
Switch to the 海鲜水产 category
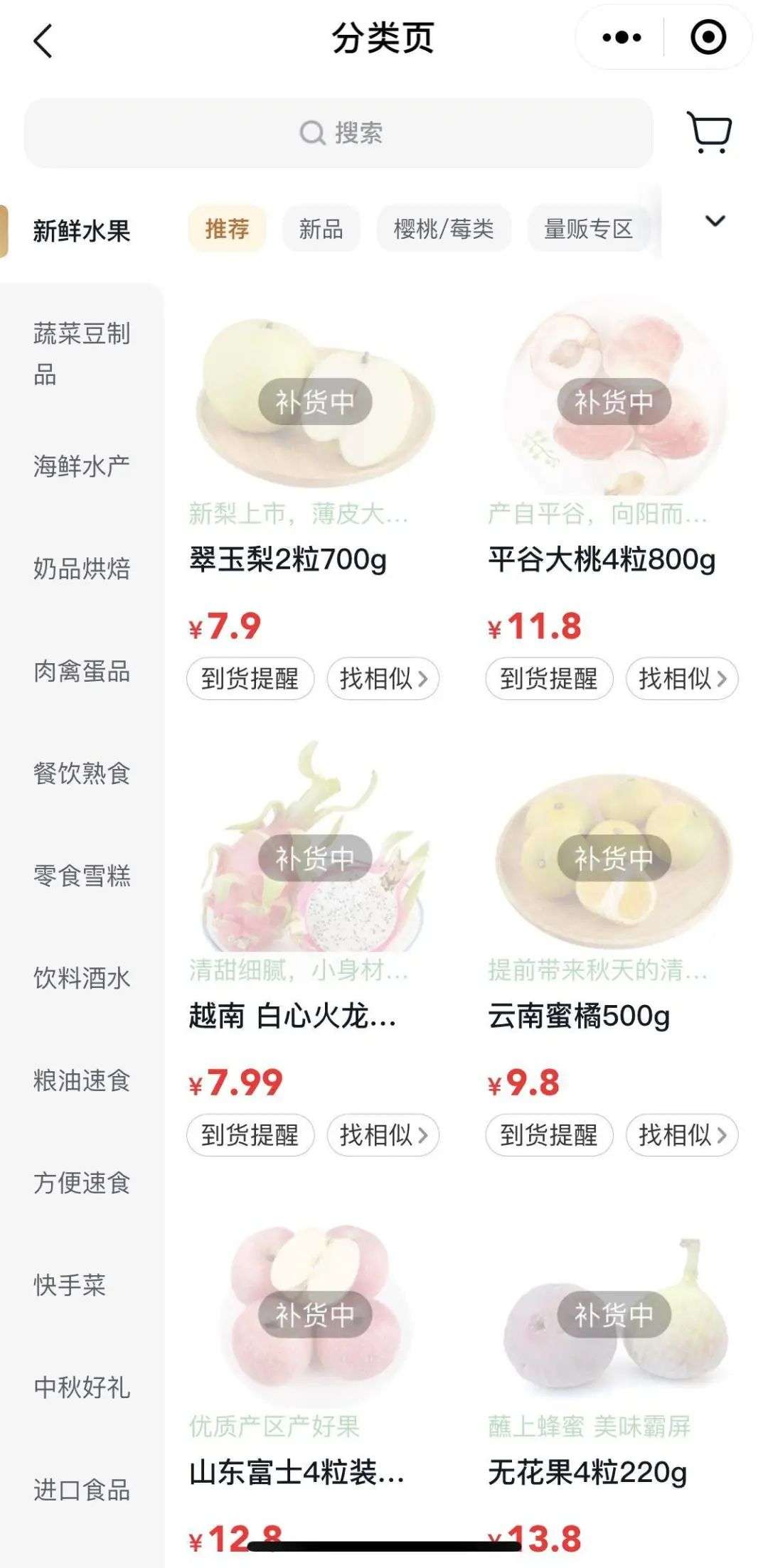pyautogui.click(x=81, y=466)
